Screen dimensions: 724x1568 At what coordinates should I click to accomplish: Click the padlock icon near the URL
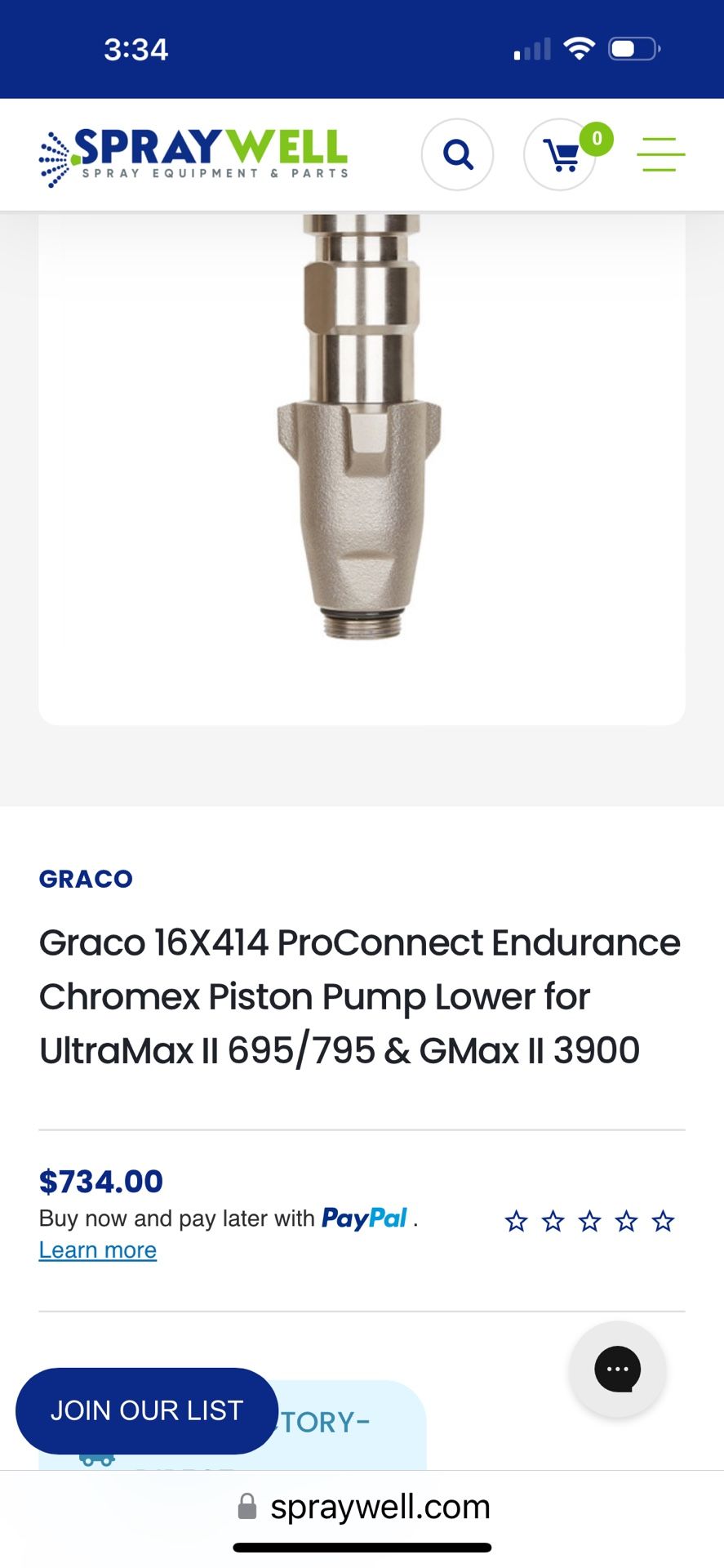245,1507
